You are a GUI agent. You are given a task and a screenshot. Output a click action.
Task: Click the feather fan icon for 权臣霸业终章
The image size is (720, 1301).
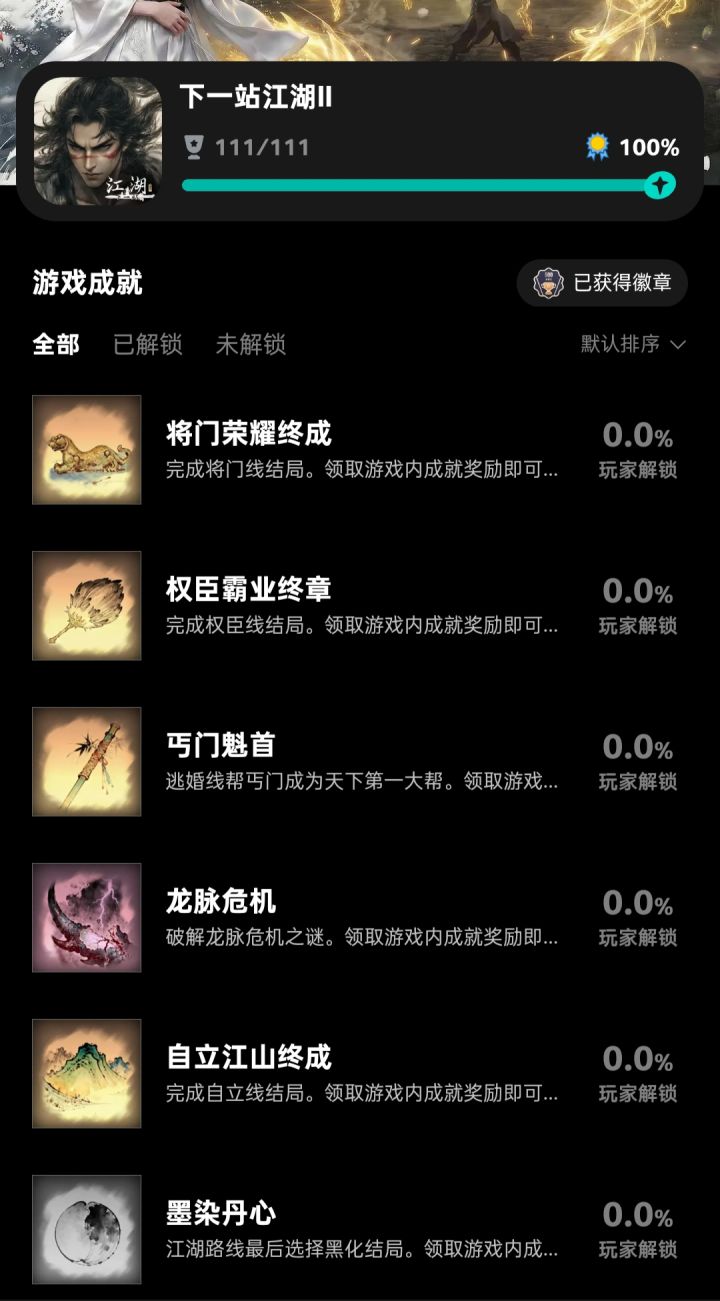[x=86, y=605]
